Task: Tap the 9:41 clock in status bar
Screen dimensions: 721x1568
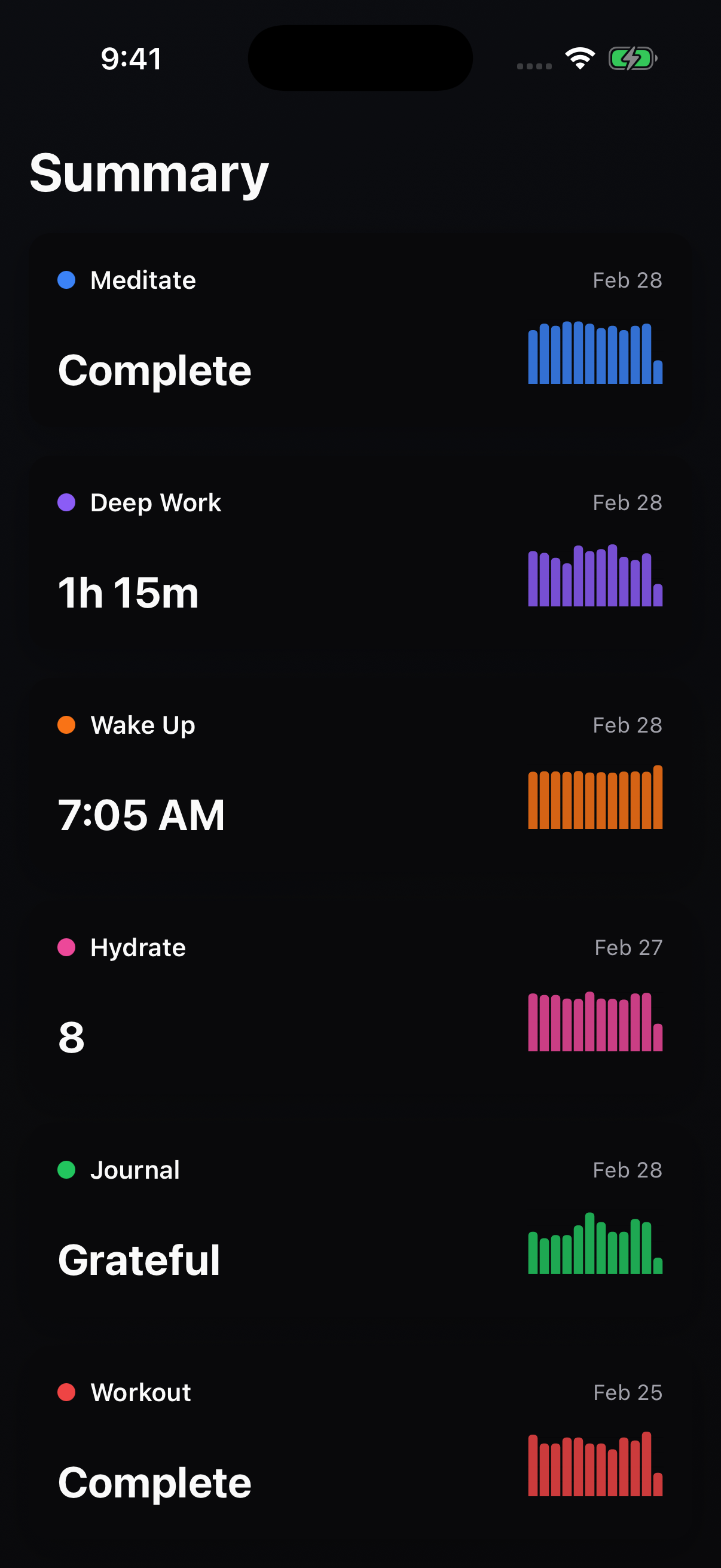Action: [132, 58]
